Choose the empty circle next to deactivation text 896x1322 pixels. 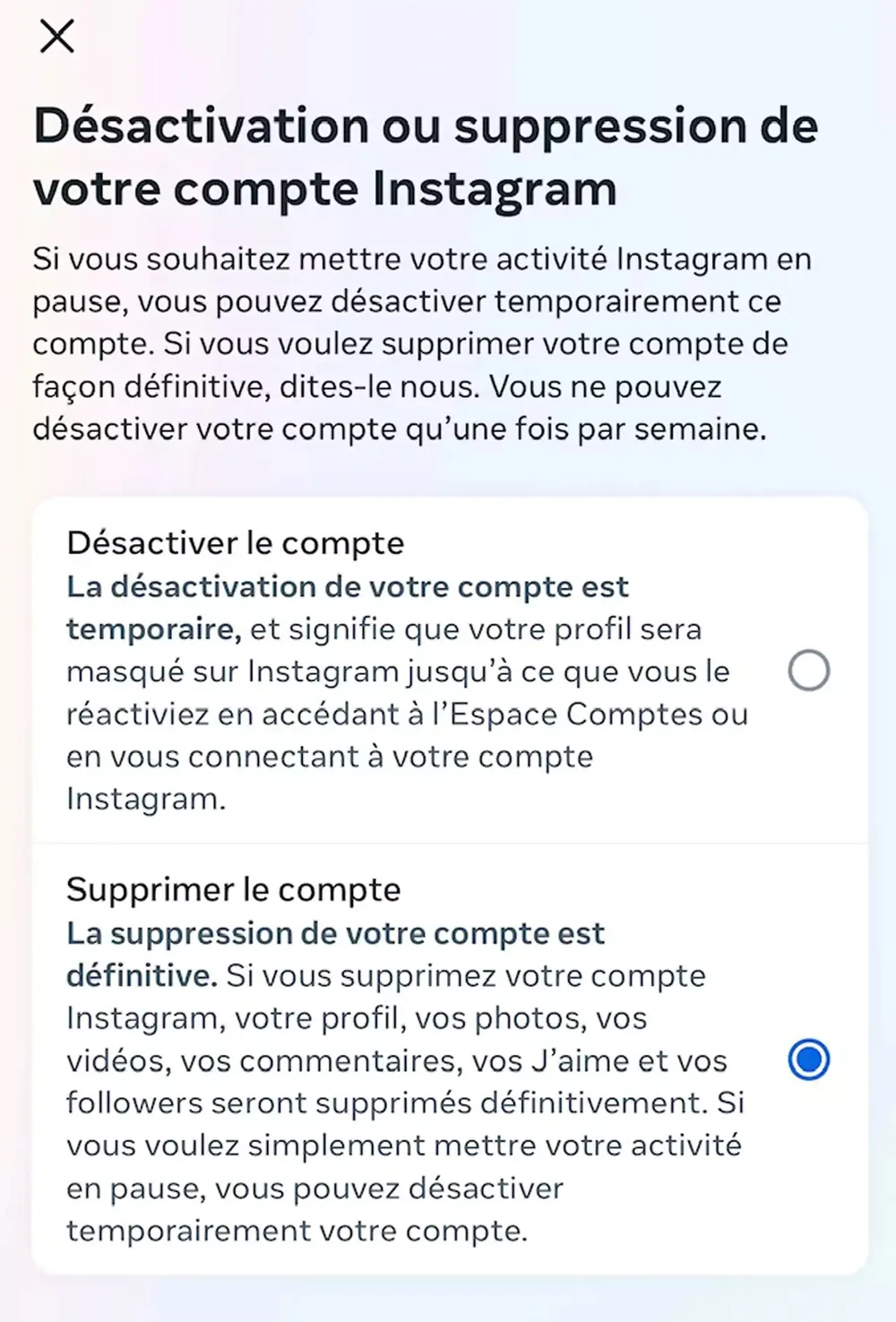pos(807,670)
